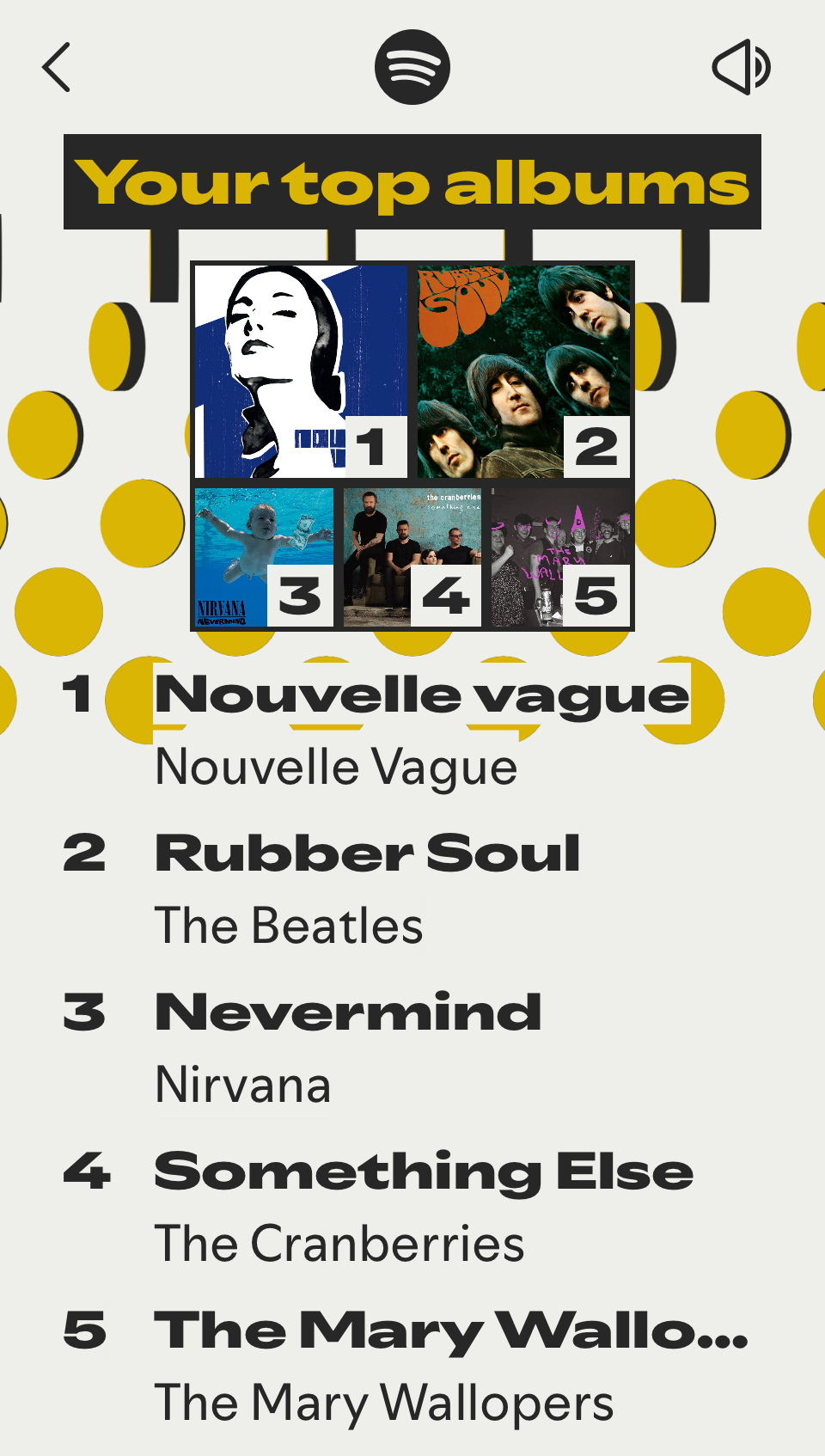Go back using the top-left arrow
825x1456 pixels.
(57, 67)
